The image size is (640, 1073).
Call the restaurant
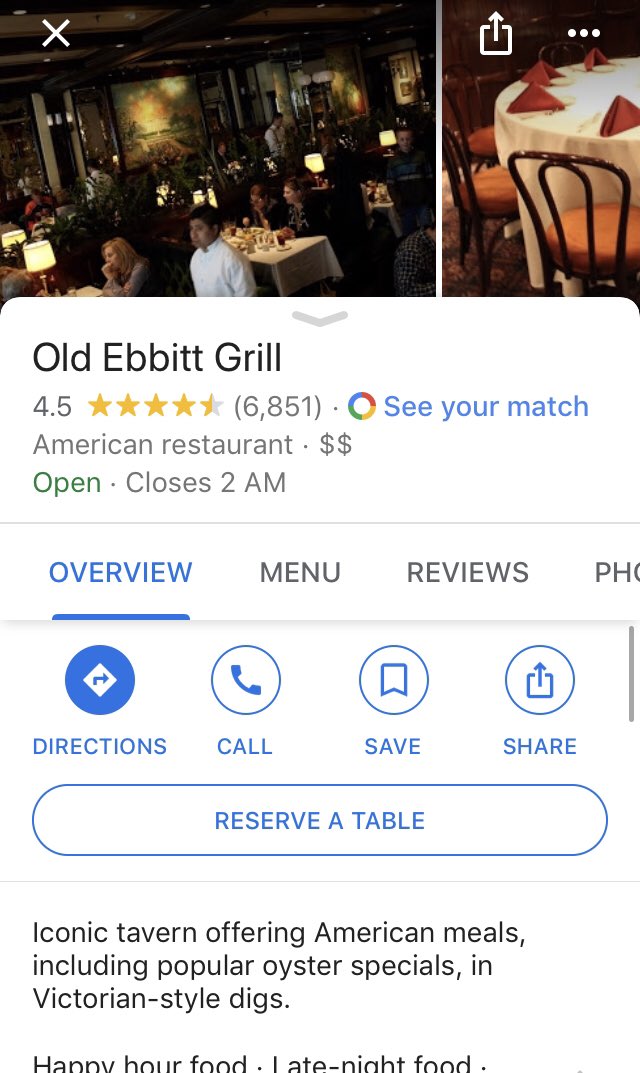(245, 681)
